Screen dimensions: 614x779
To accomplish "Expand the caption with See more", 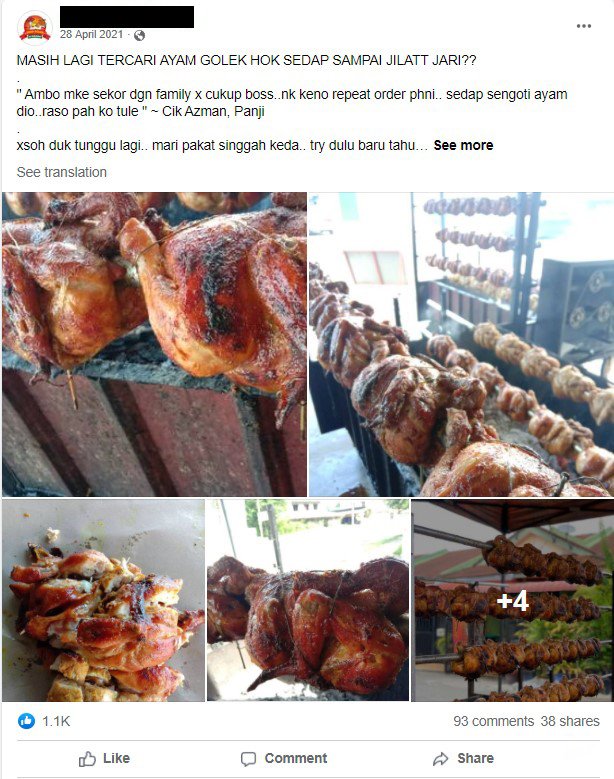I will coord(463,145).
